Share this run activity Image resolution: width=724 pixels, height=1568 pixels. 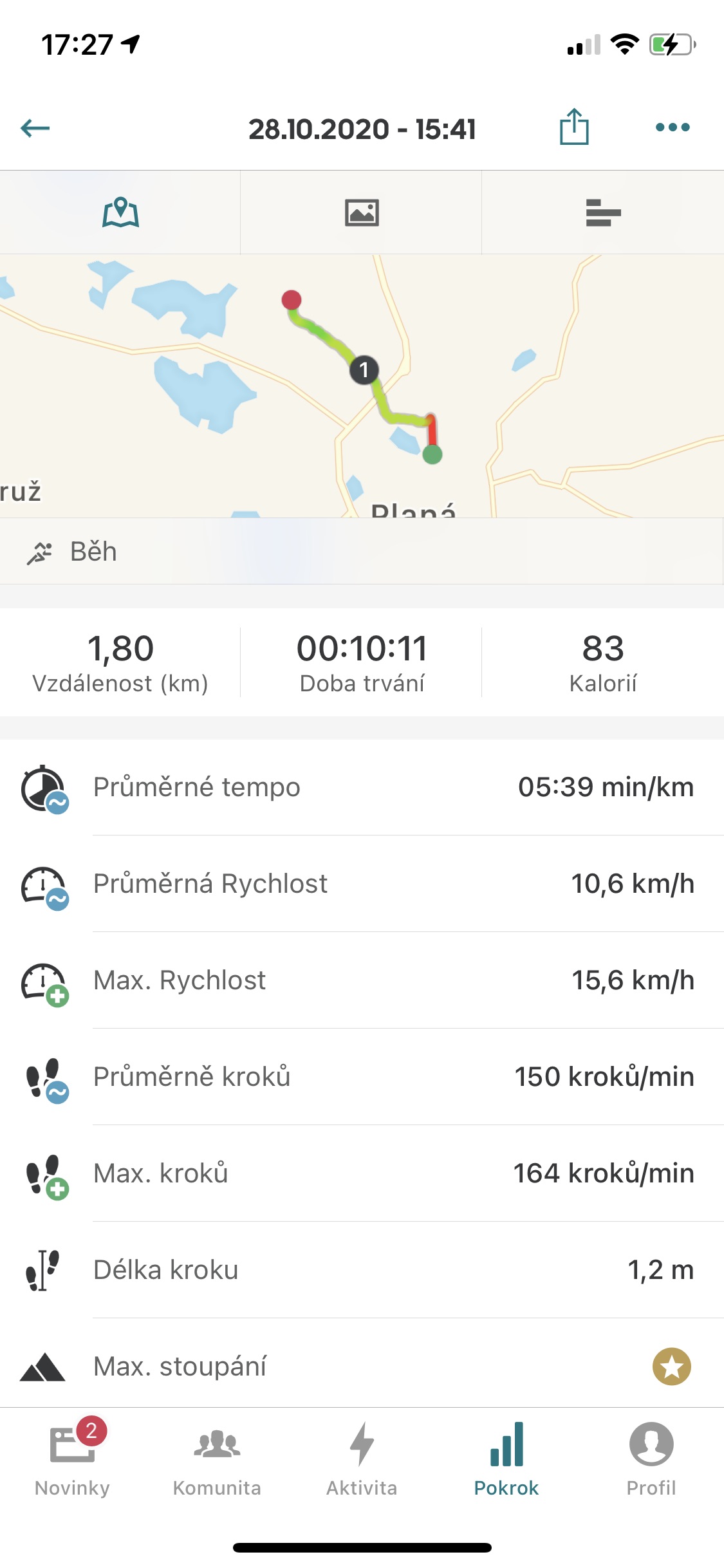574,127
